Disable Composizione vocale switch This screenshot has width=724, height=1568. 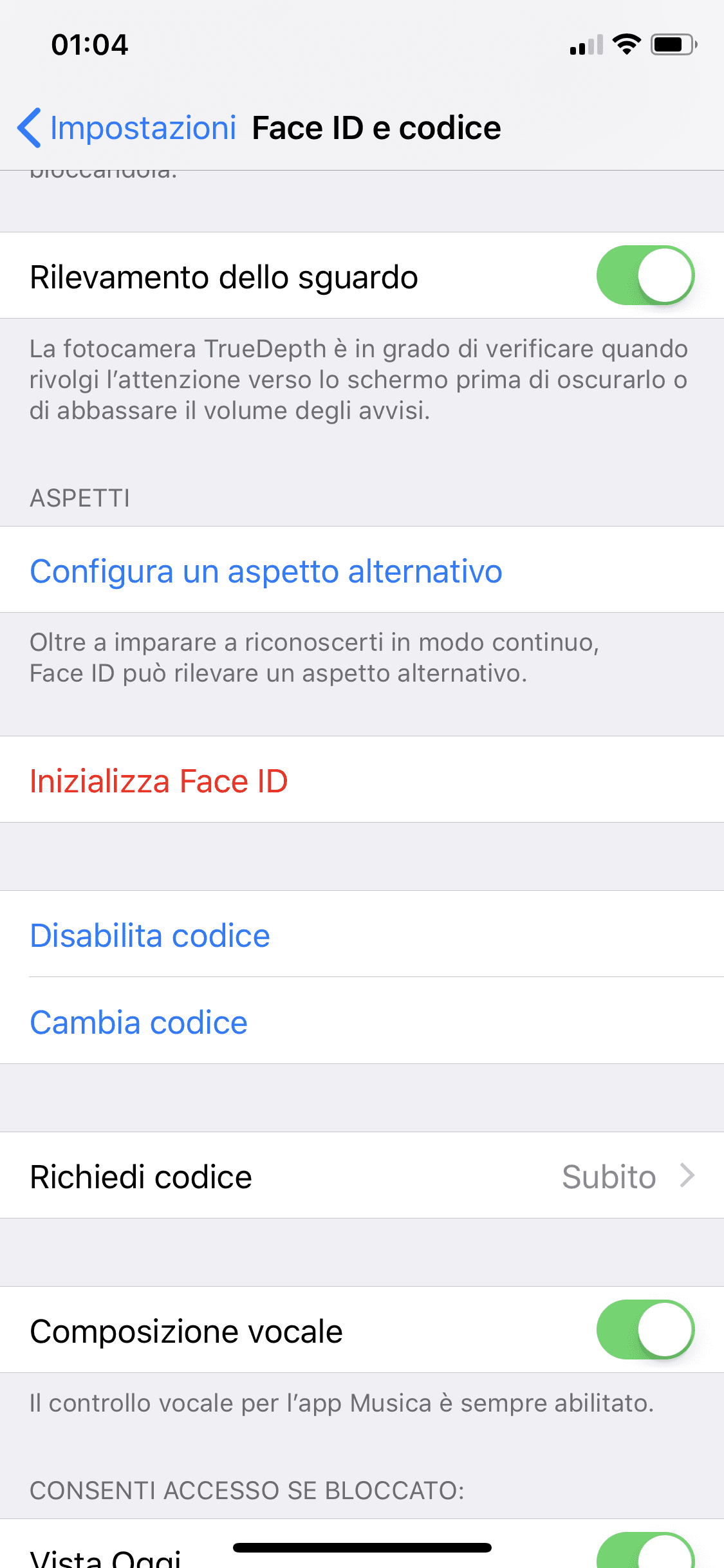(645, 1330)
